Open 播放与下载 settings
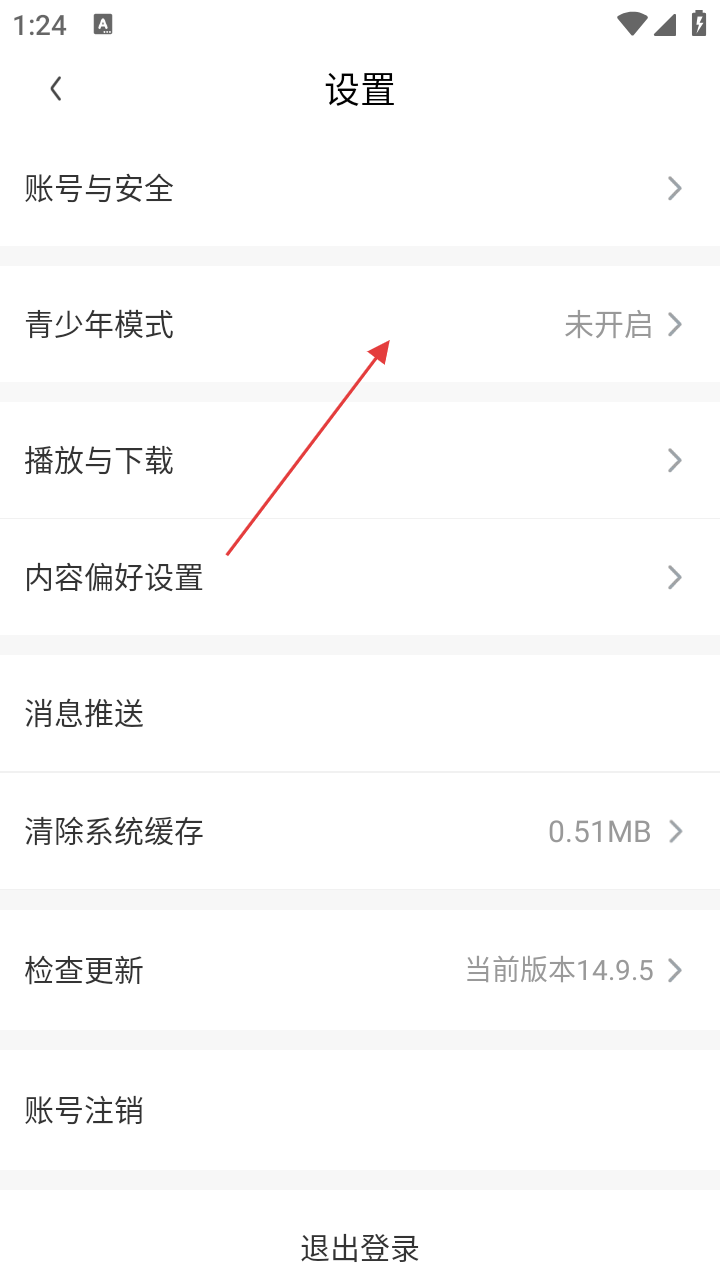This screenshot has width=720, height=1280. tap(360, 461)
